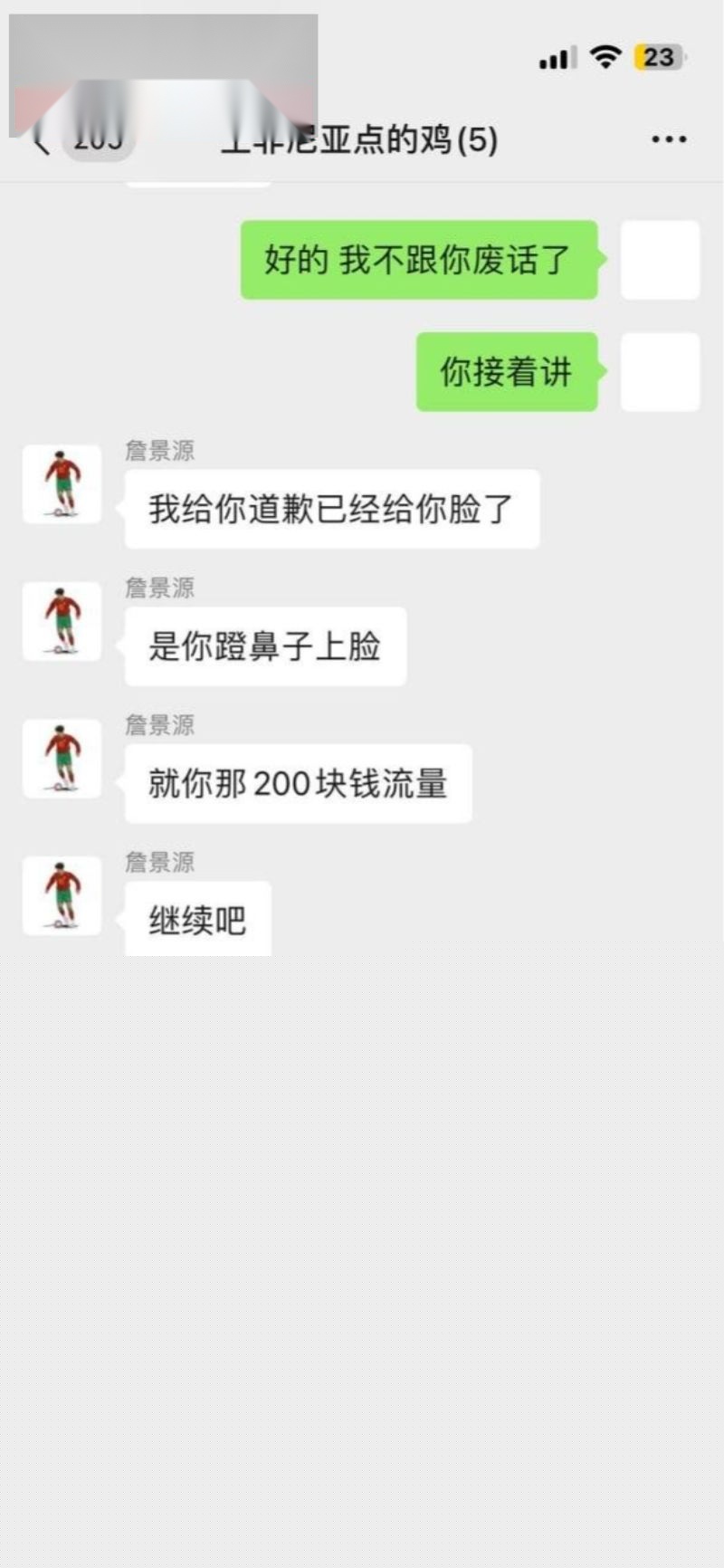Tap the avatar next to the 200块钱流量 message
Viewport: 724px width, 1568px height.
tap(62, 760)
